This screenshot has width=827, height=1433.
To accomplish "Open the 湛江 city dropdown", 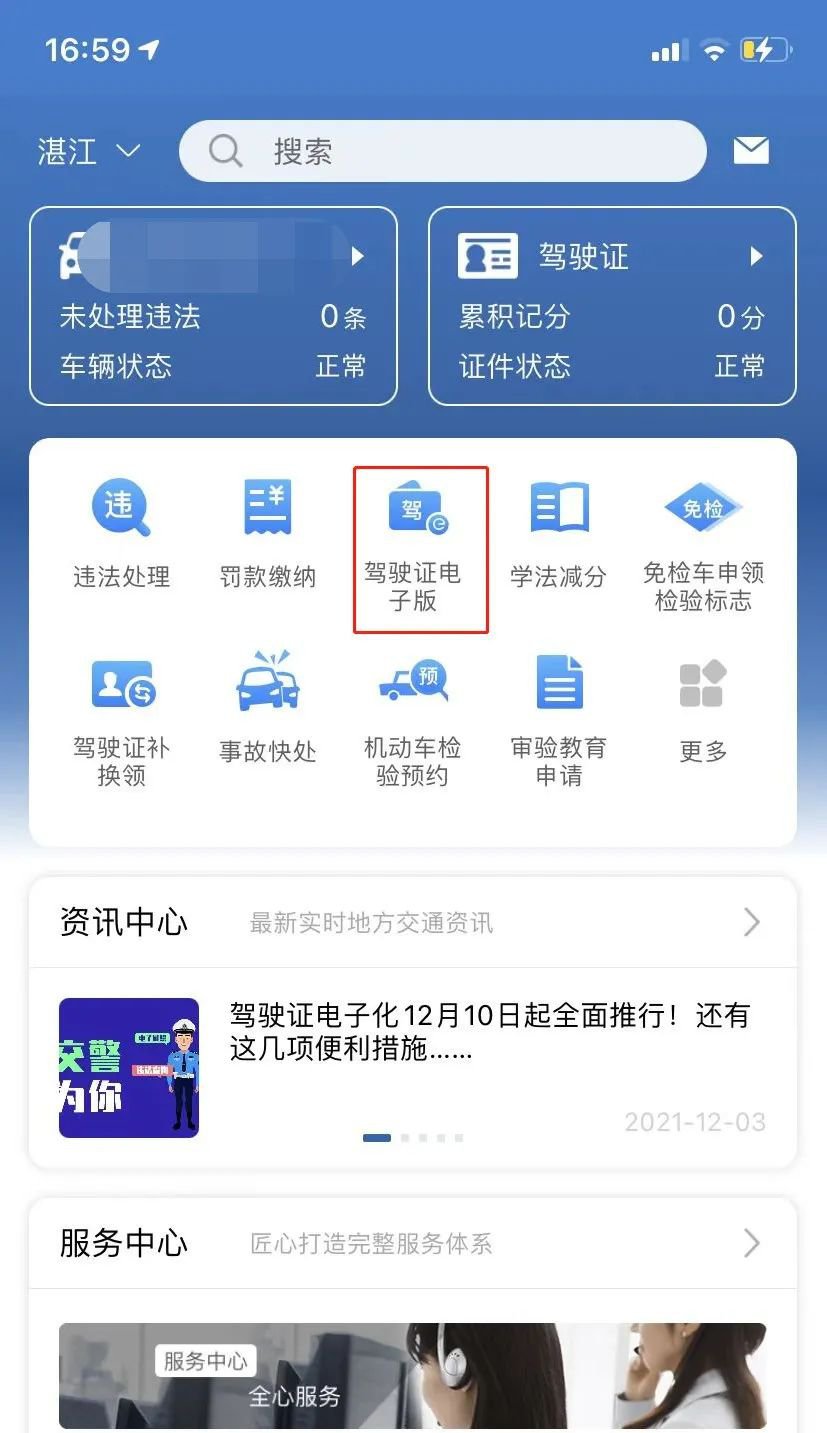I will coord(88,152).
